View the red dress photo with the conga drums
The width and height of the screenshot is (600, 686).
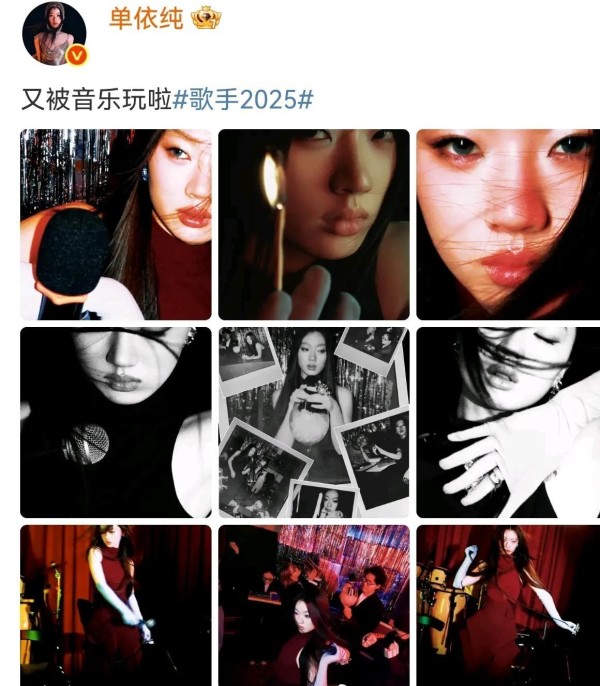coord(507,604)
